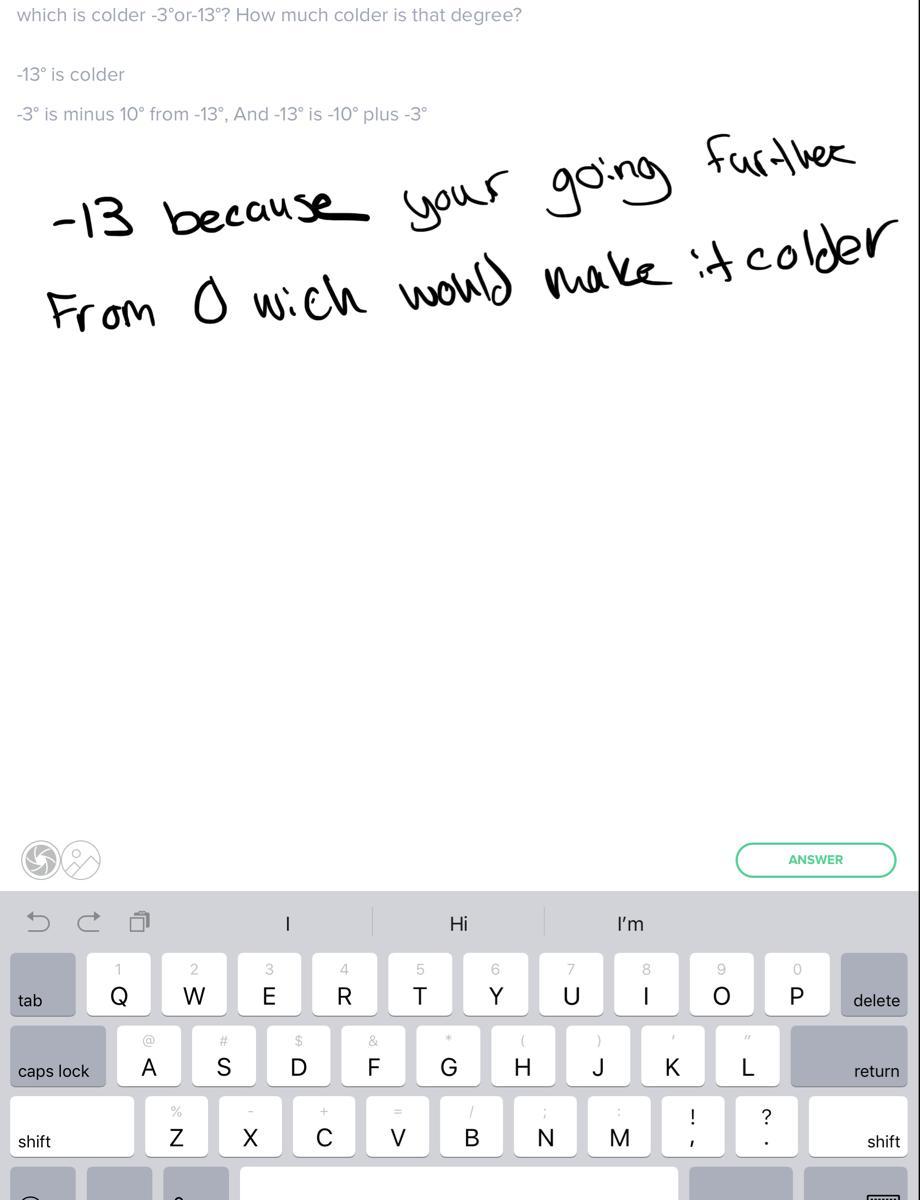Tap the return key on keyboard
The image size is (920, 1200).
pyautogui.click(x=849, y=1055)
